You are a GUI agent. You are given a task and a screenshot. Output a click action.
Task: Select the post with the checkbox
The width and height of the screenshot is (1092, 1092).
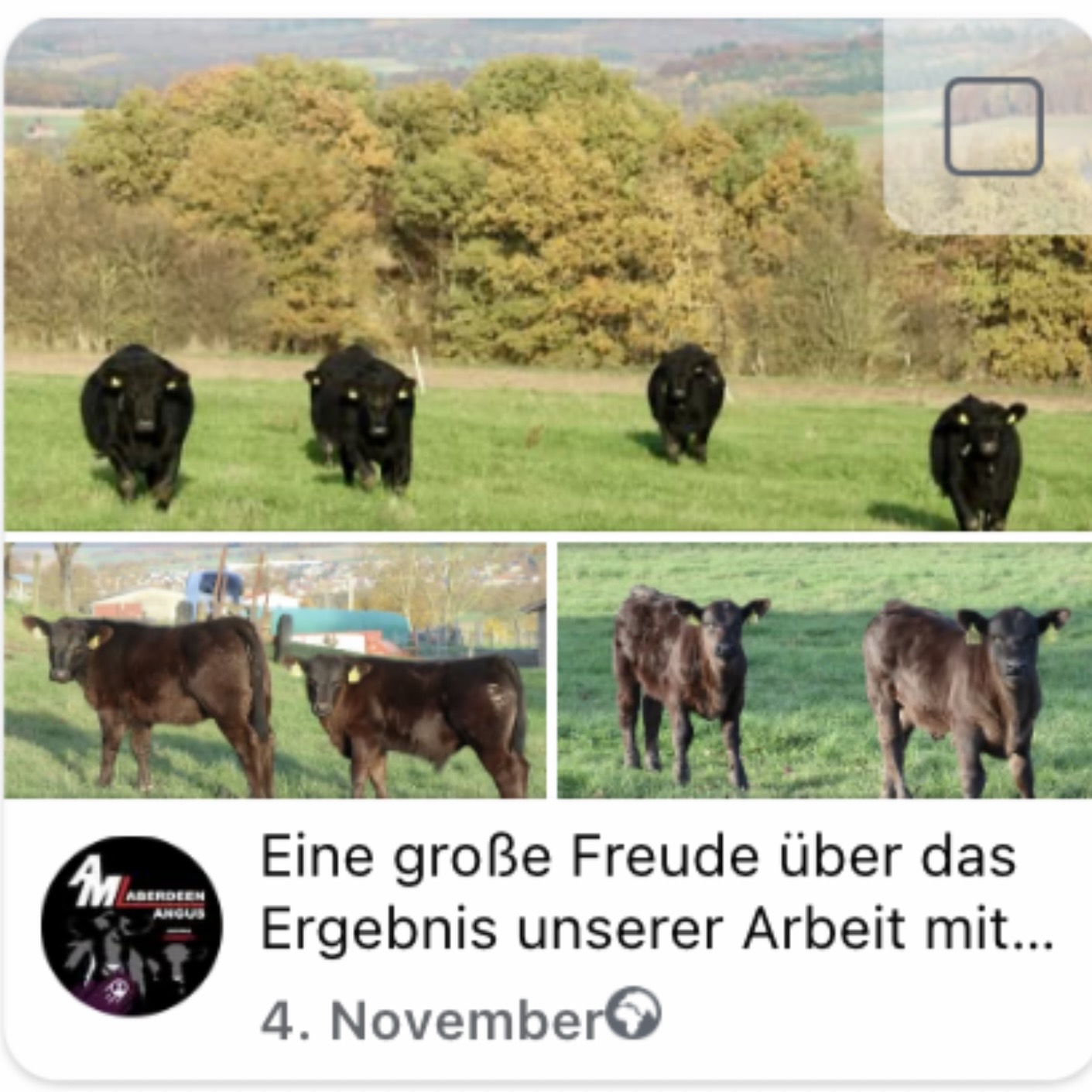click(993, 126)
